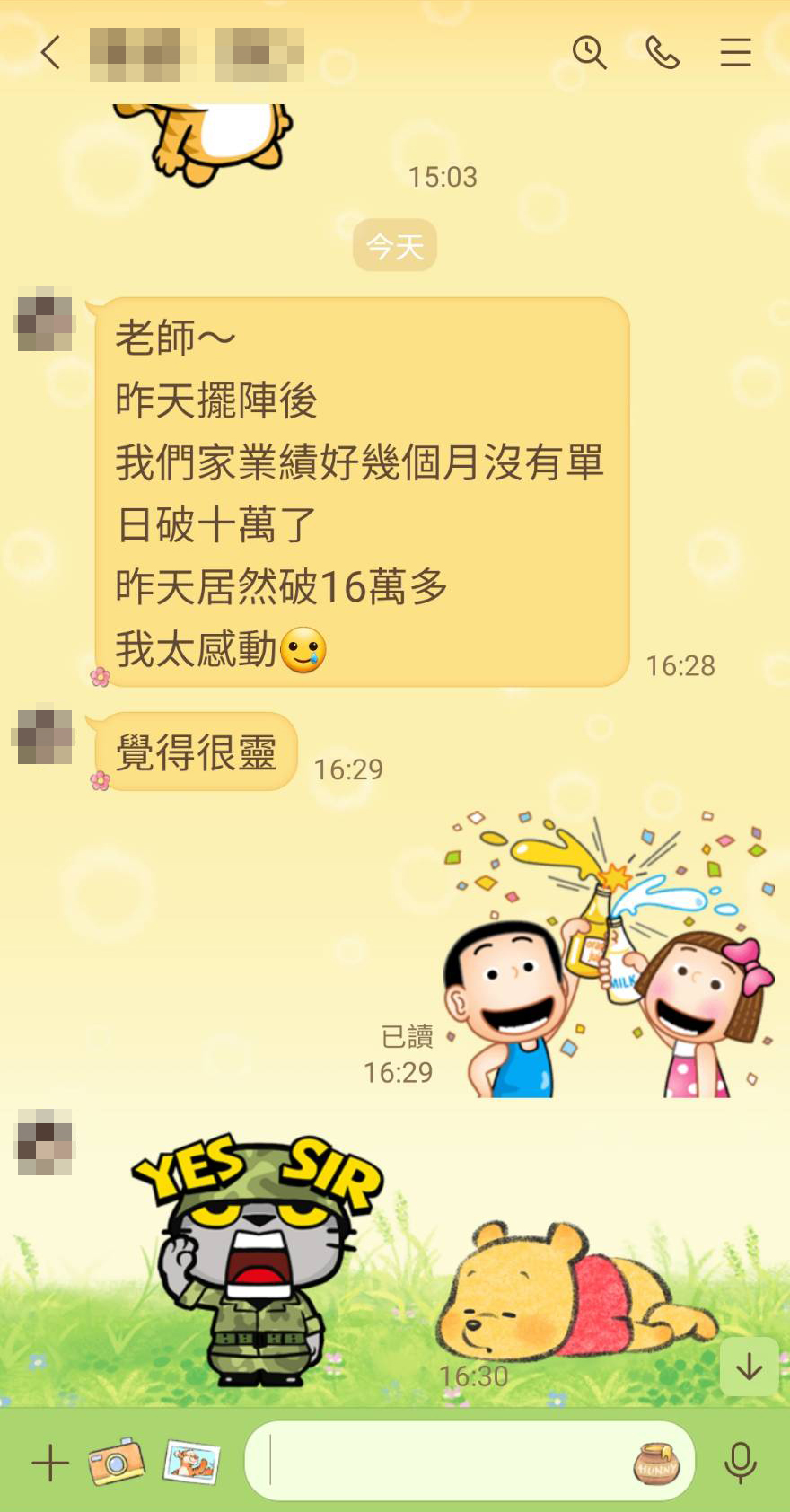Open the photo gallery picker
This screenshot has height=1512, width=790.
(x=191, y=1462)
